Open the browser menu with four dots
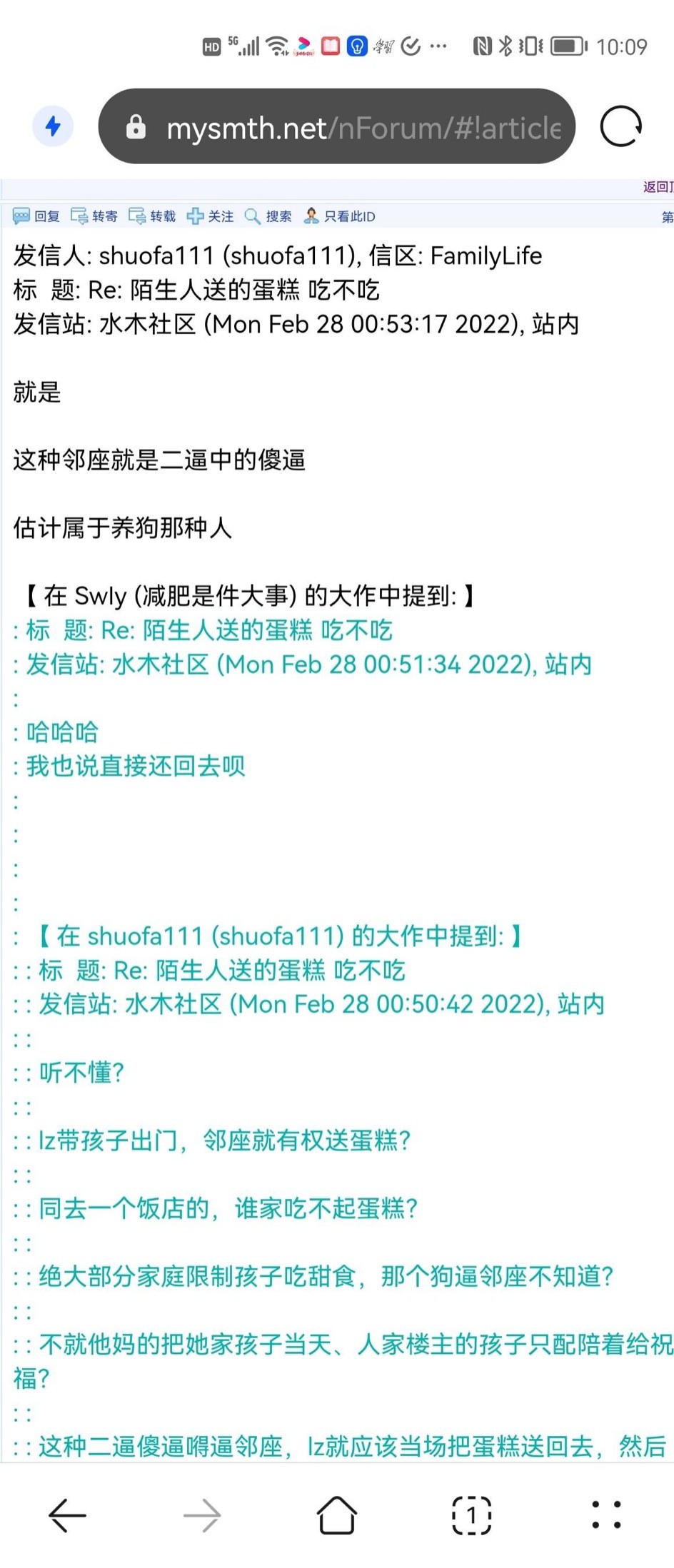The image size is (674, 1568). pos(606,1514)
